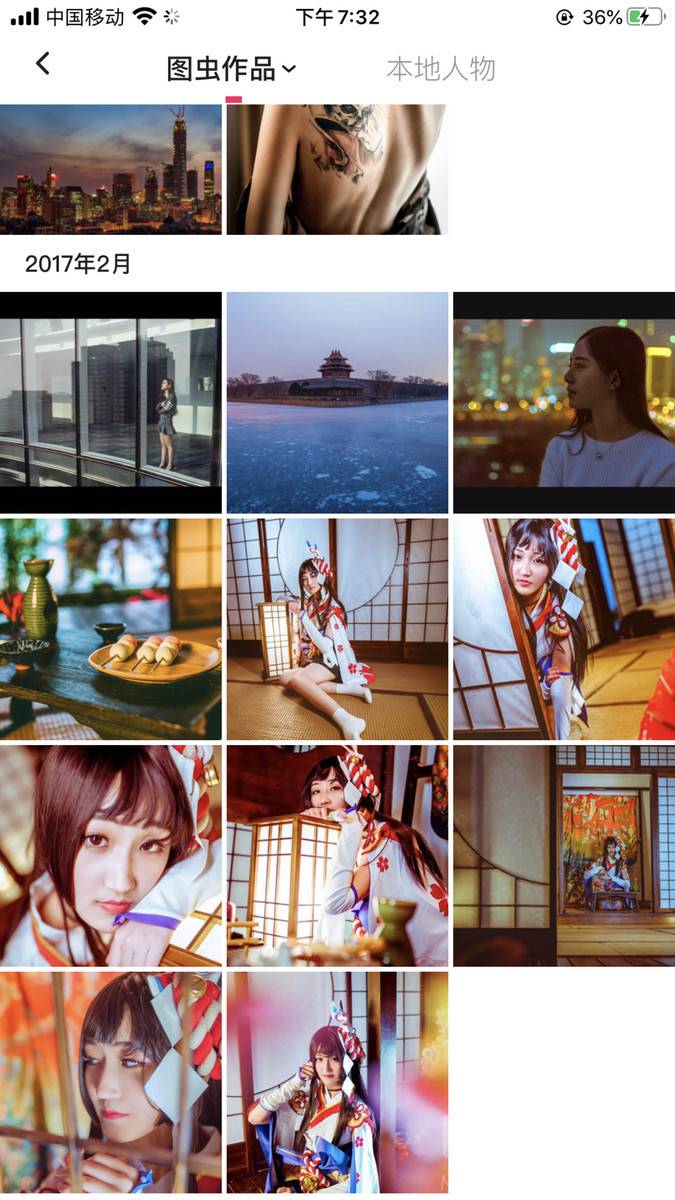Switch to the 本地人物 tab
675x1200 pixels.
tap(440, 69)
